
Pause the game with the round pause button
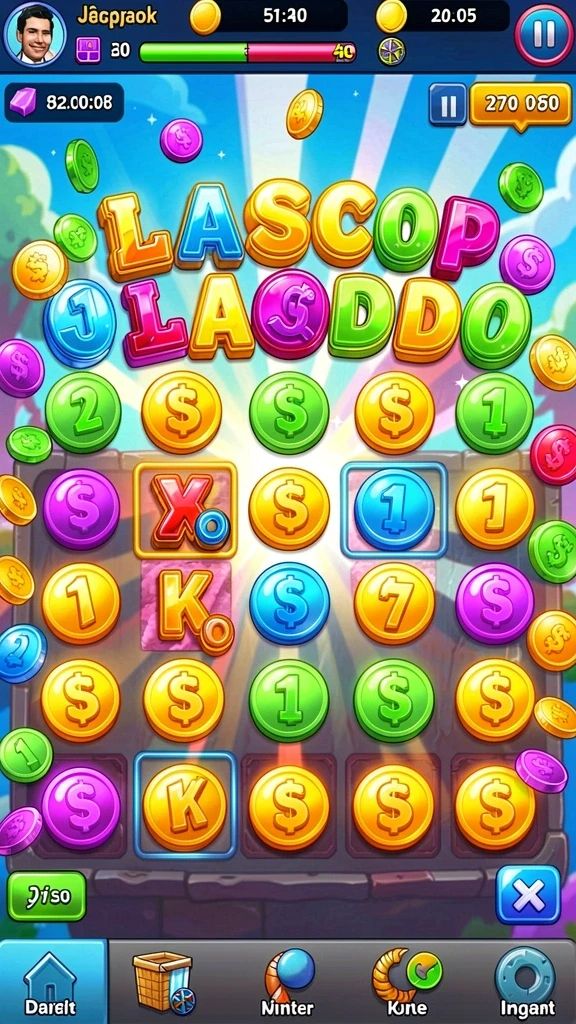[543, 34]
